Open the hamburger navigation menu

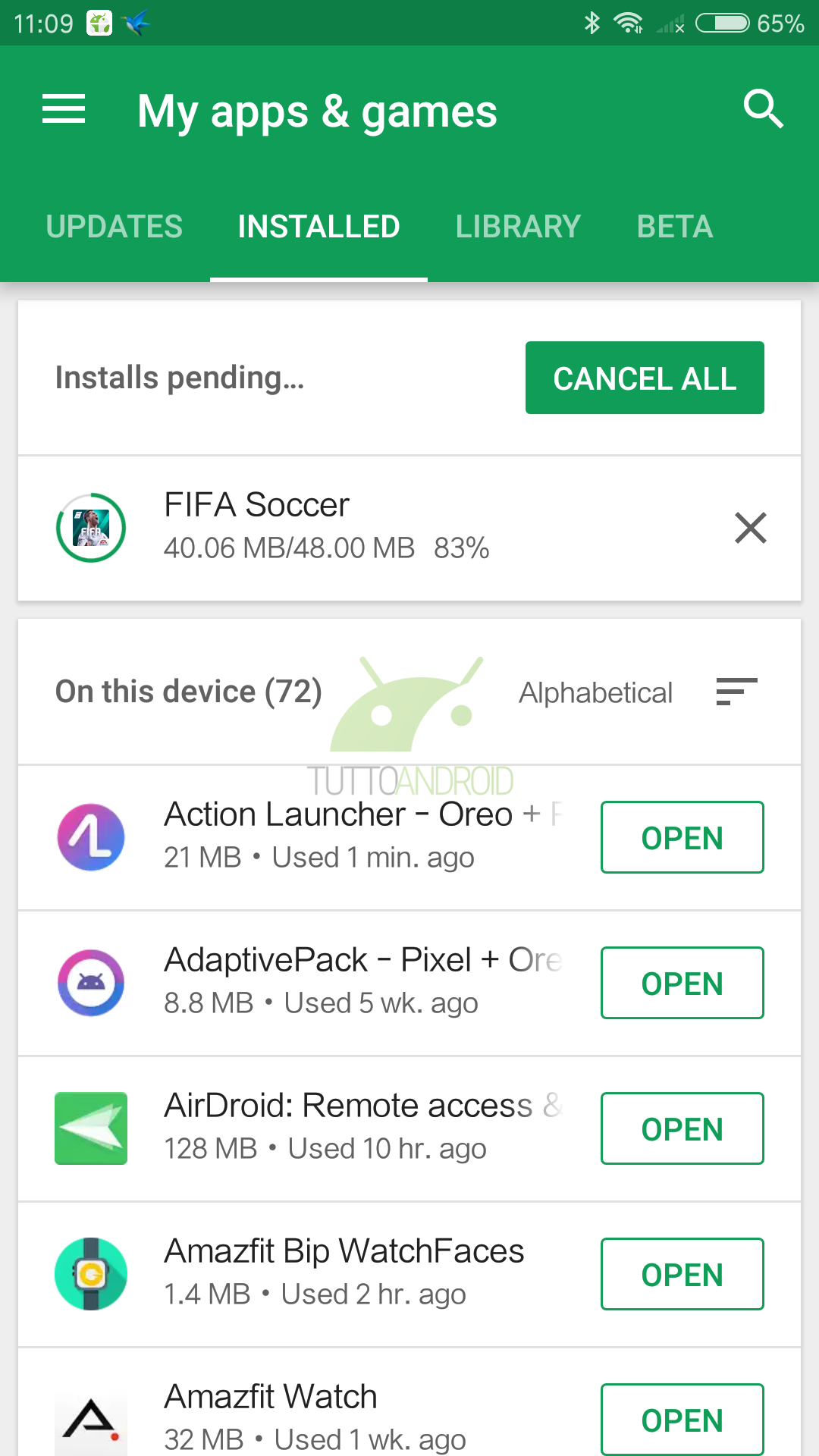(x=64, y=109)
